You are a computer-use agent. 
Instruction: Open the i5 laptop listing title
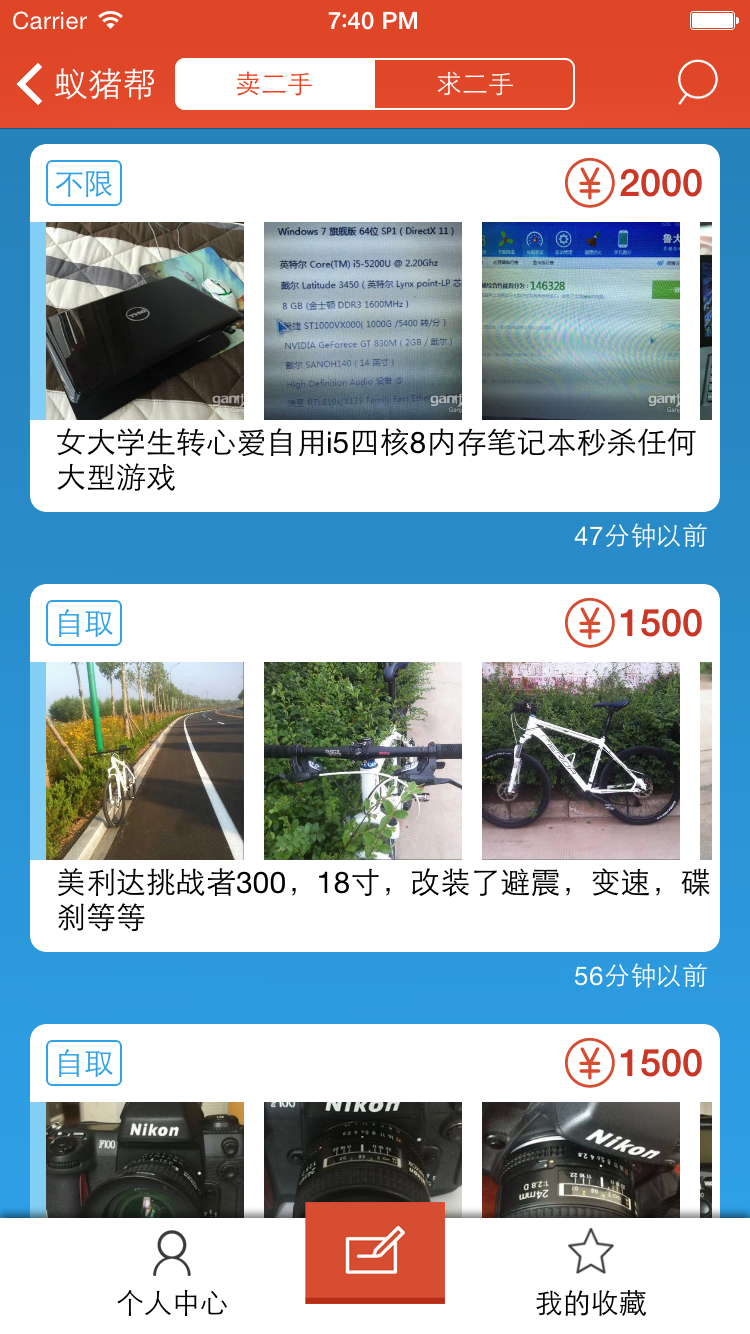click(x=375, y=460)
